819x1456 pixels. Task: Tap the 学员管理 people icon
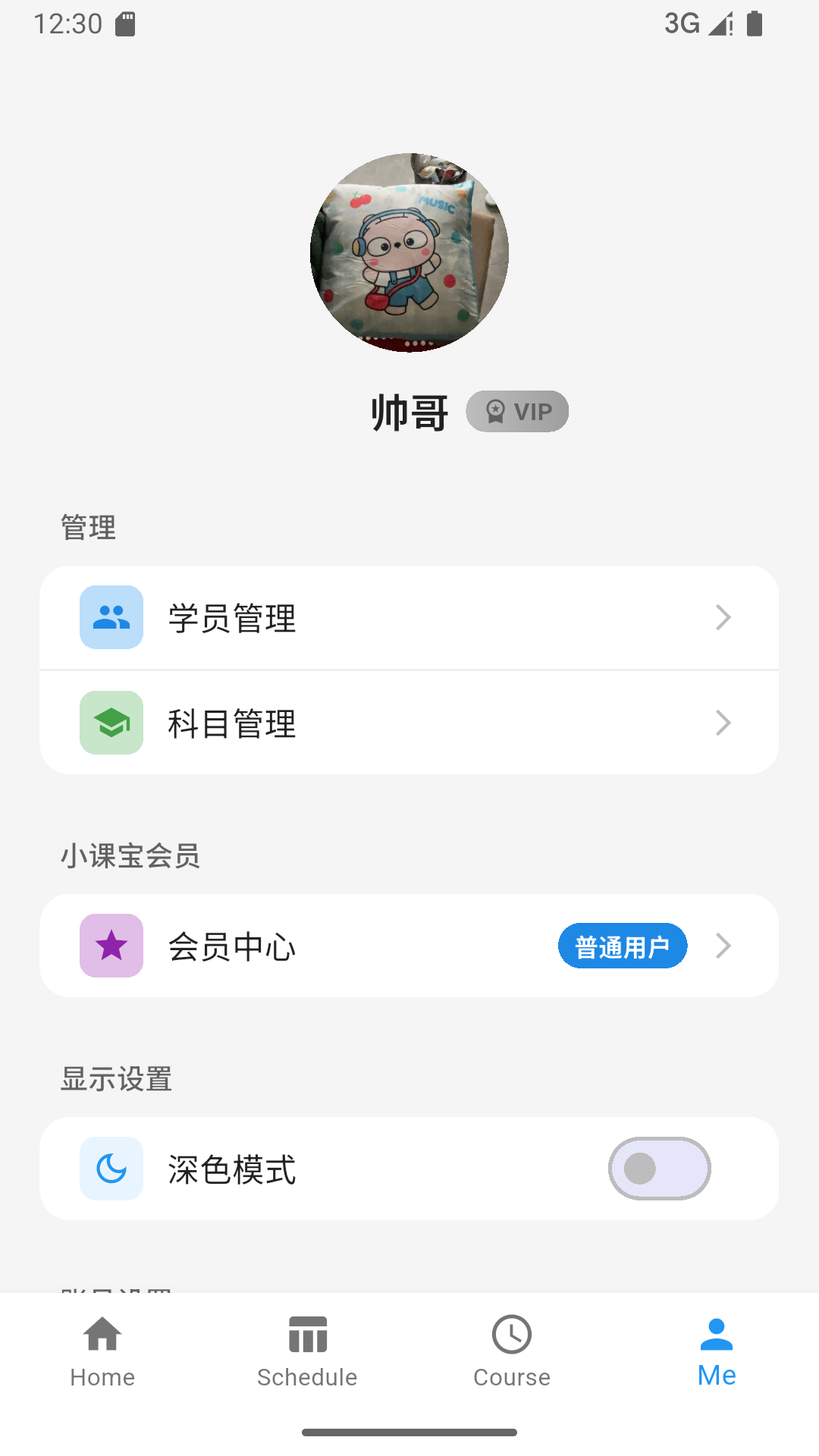(111, 617)
